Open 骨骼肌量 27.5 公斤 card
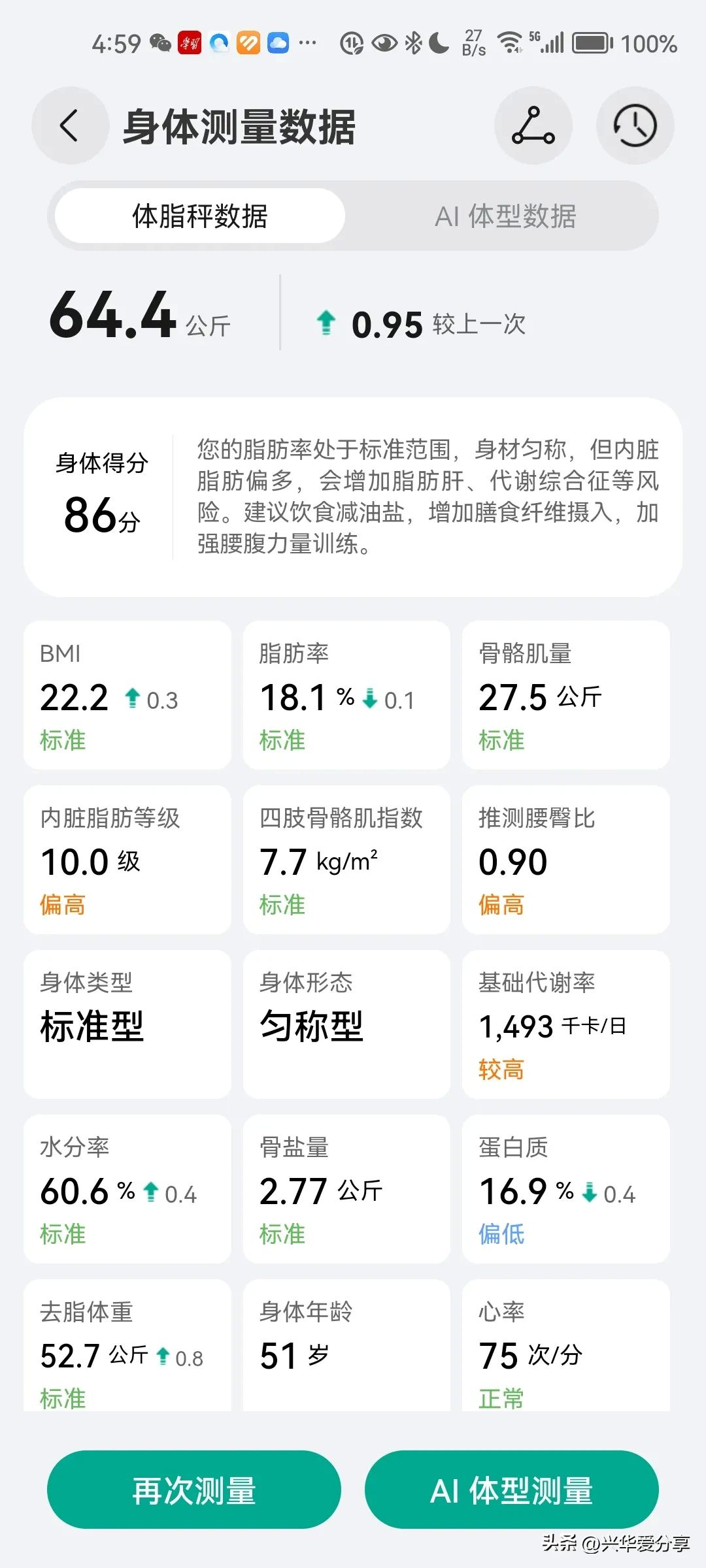This screenshot has width=706, height=1568. click(x=565, y=695)
